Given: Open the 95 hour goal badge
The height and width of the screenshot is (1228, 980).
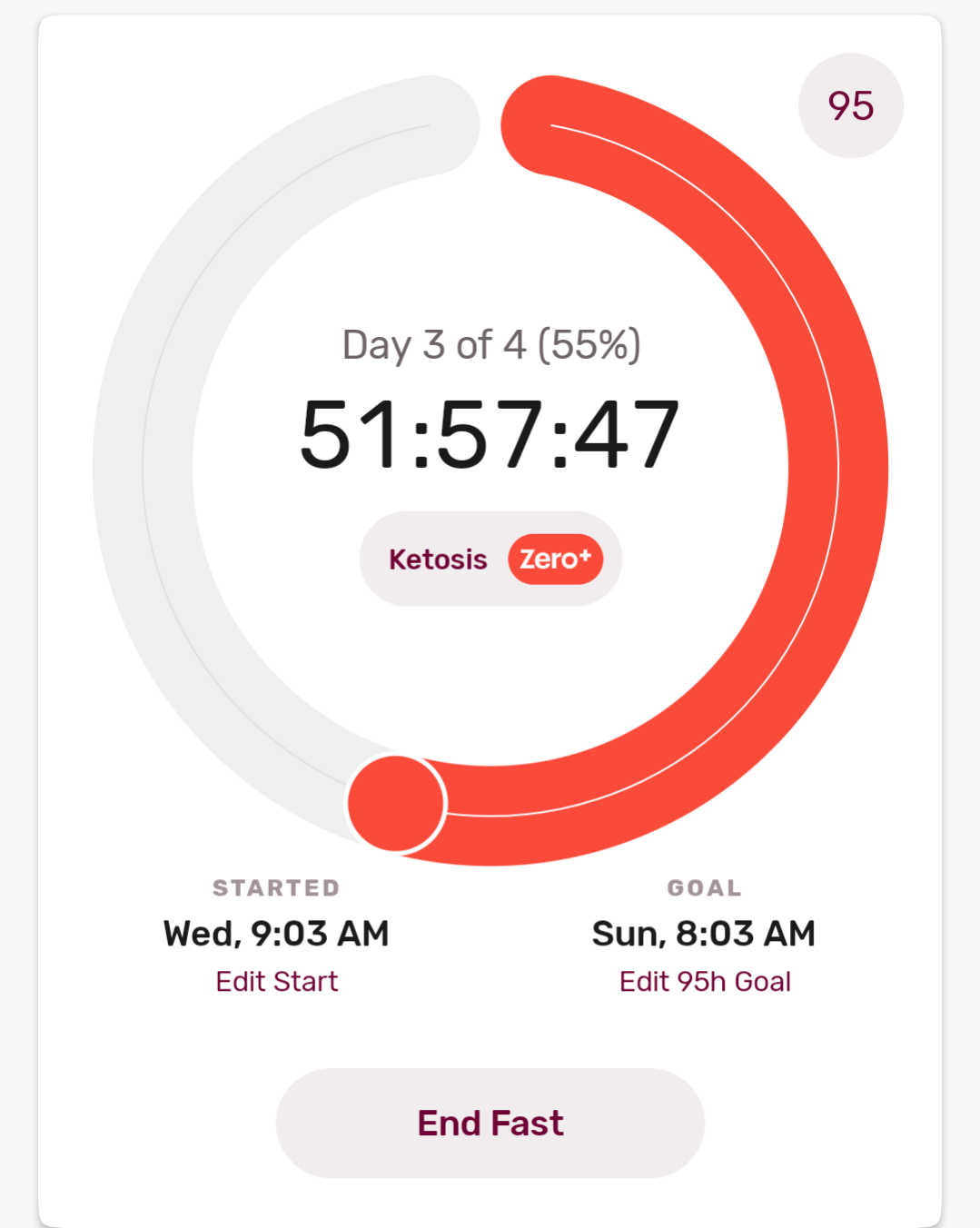Looking at the screenshot, I should (x=851, y=105).
